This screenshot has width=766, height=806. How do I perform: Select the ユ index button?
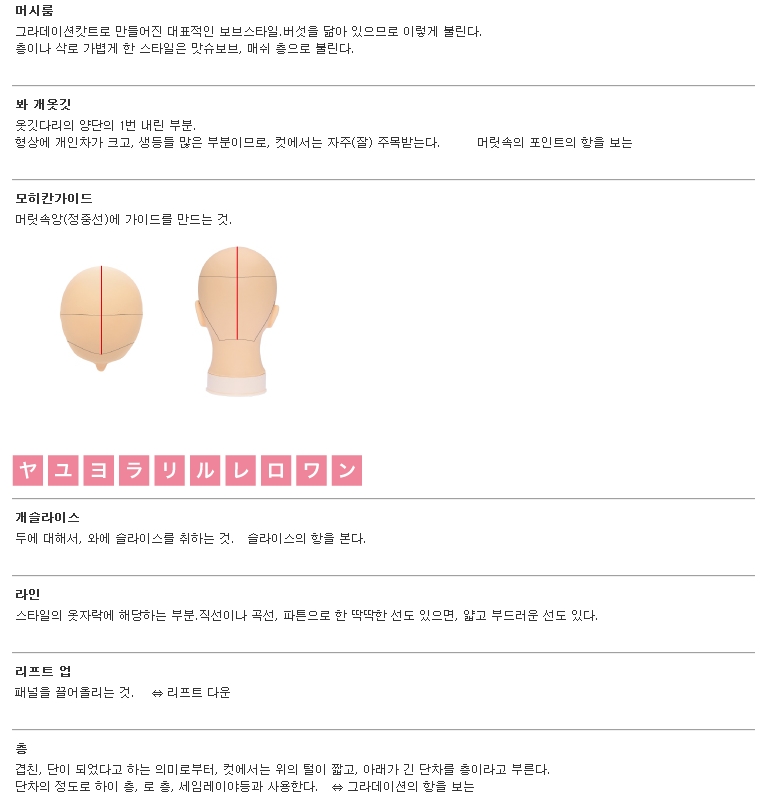pyautogui.click(x=64, y=470)
